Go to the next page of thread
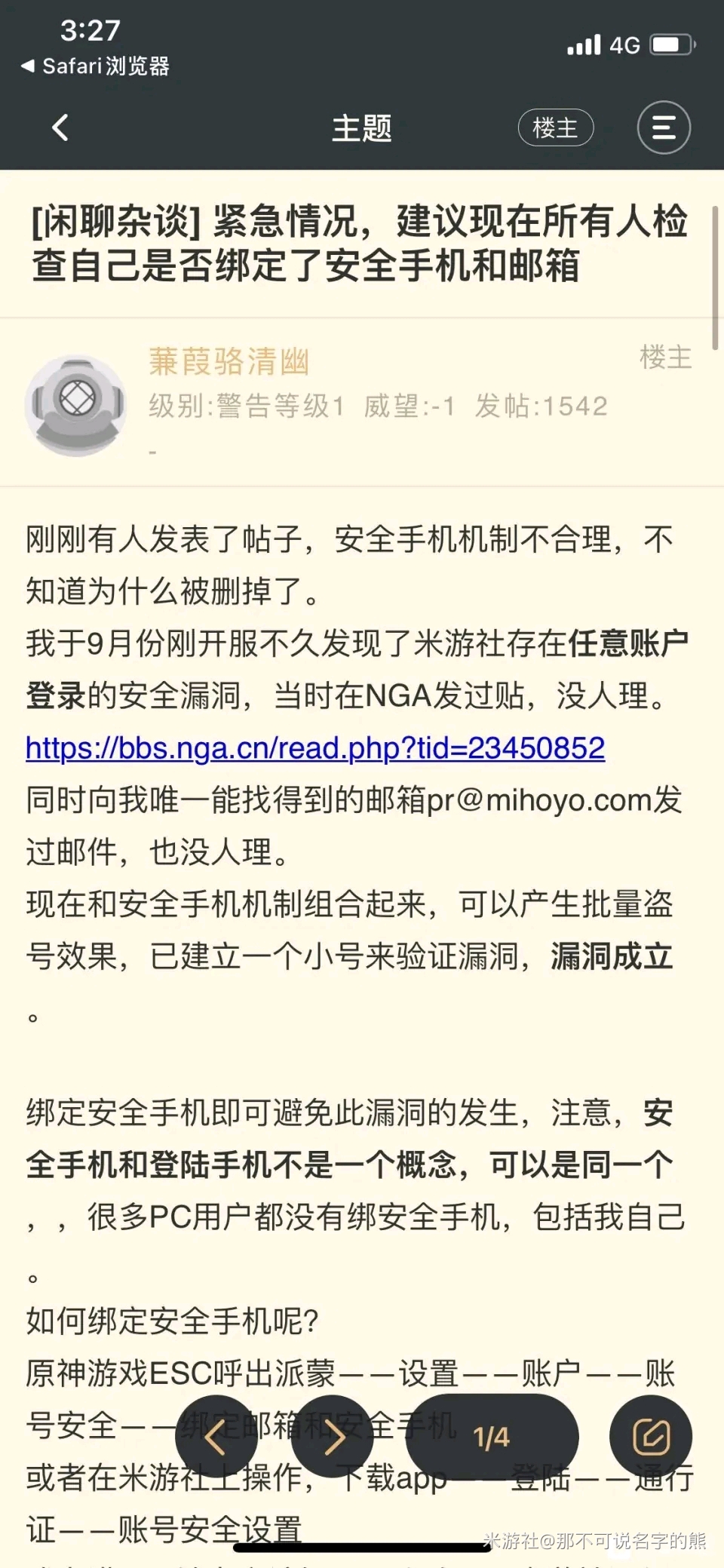The width and height of the screenshot is (724, 1568). (x=333, y=1437)
